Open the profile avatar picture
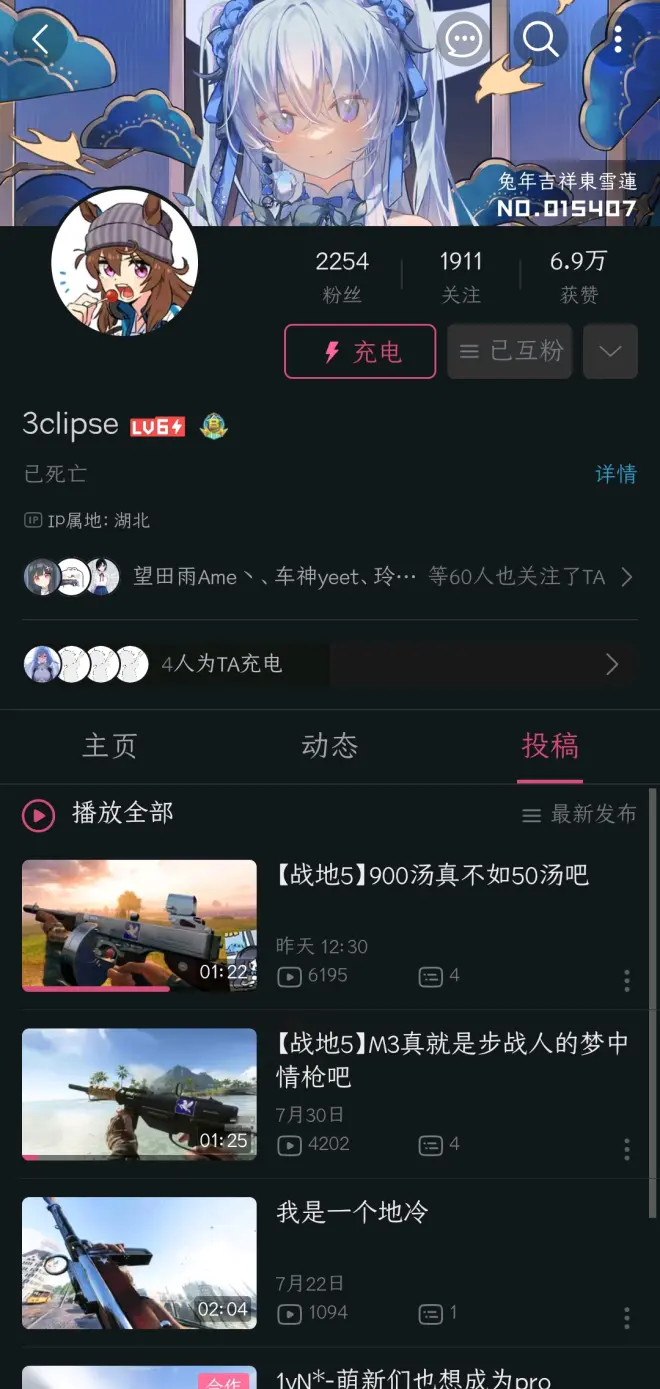The image size is (660, 1389). [124, 262]
